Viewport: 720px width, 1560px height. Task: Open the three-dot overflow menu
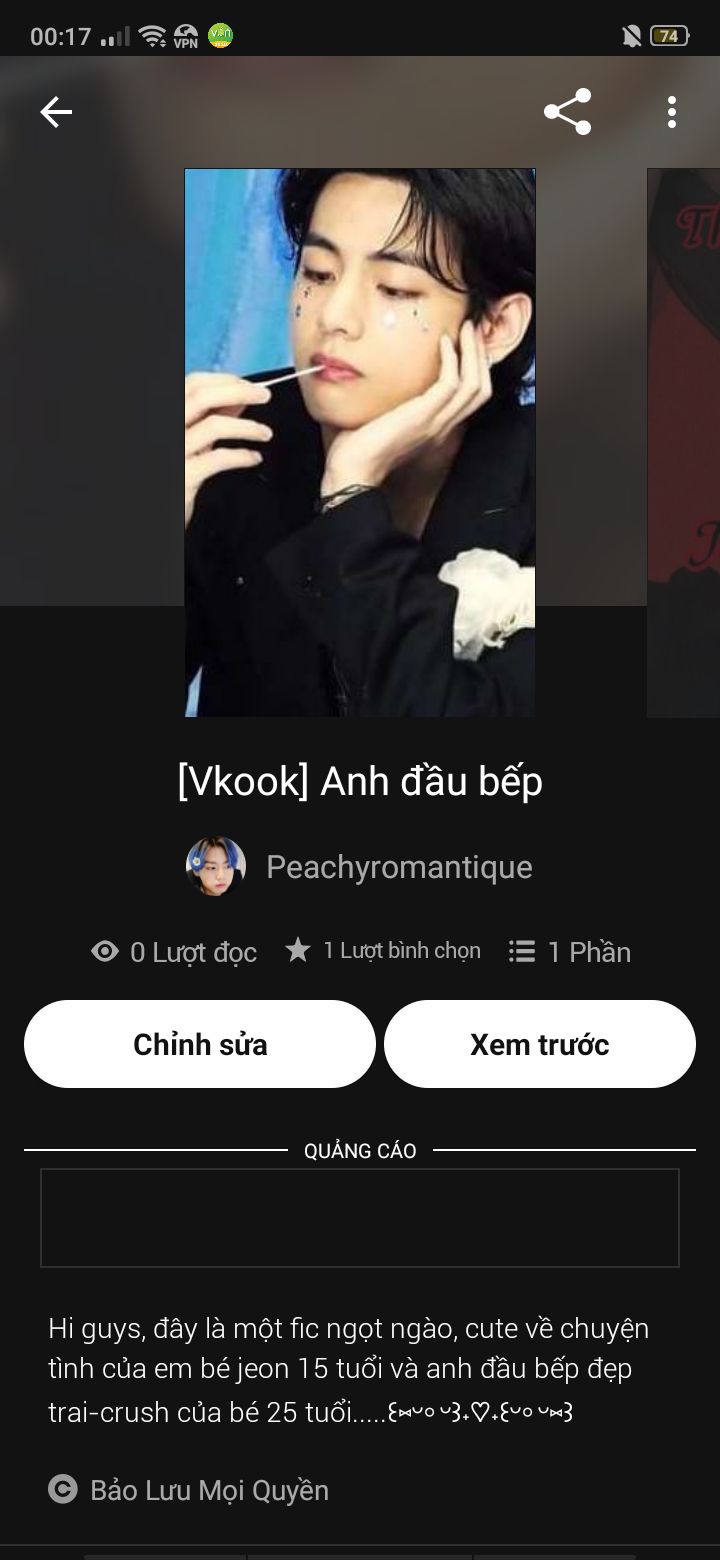(672, 112)
